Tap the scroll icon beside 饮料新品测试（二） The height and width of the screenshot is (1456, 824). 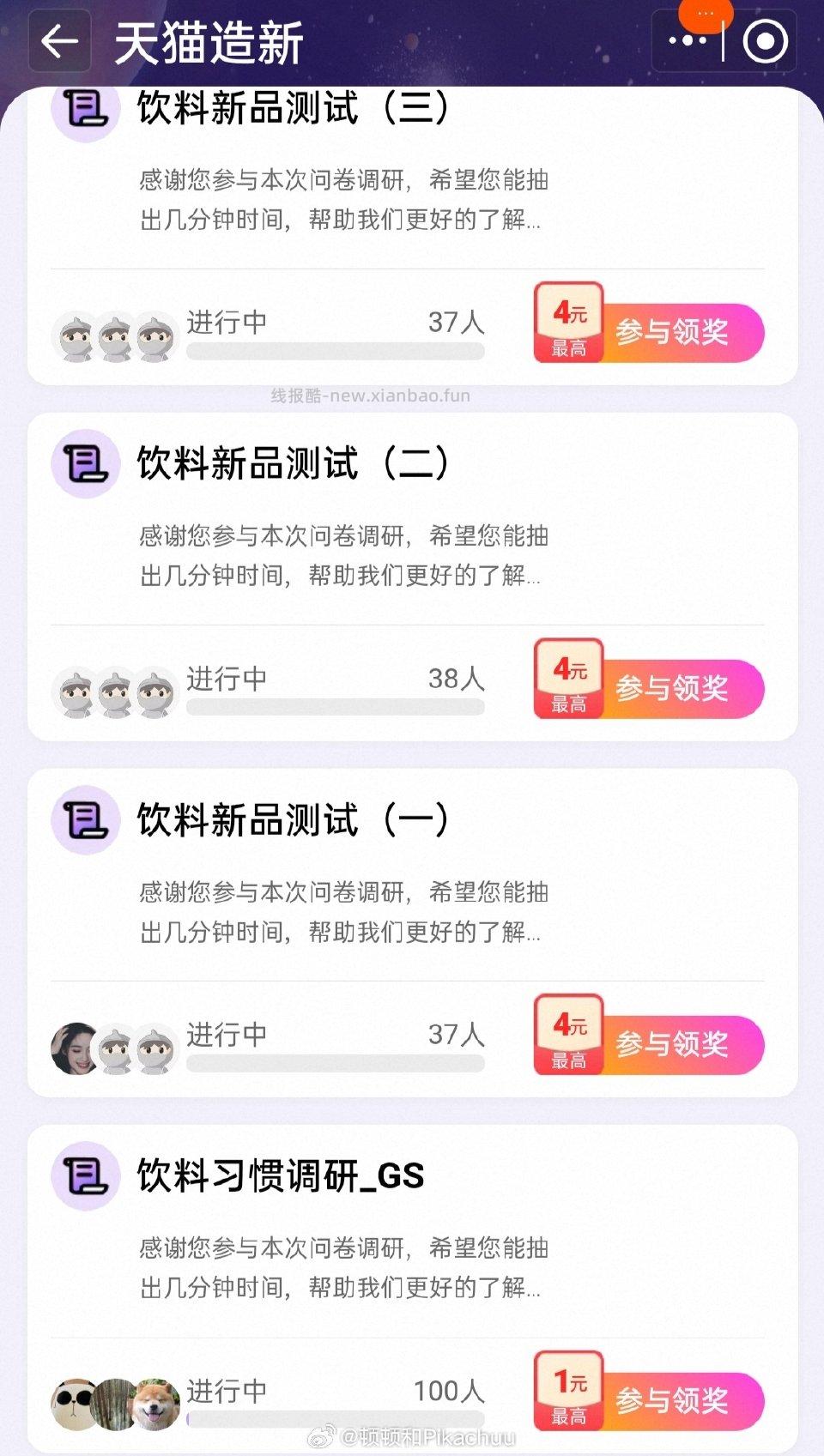85,465
